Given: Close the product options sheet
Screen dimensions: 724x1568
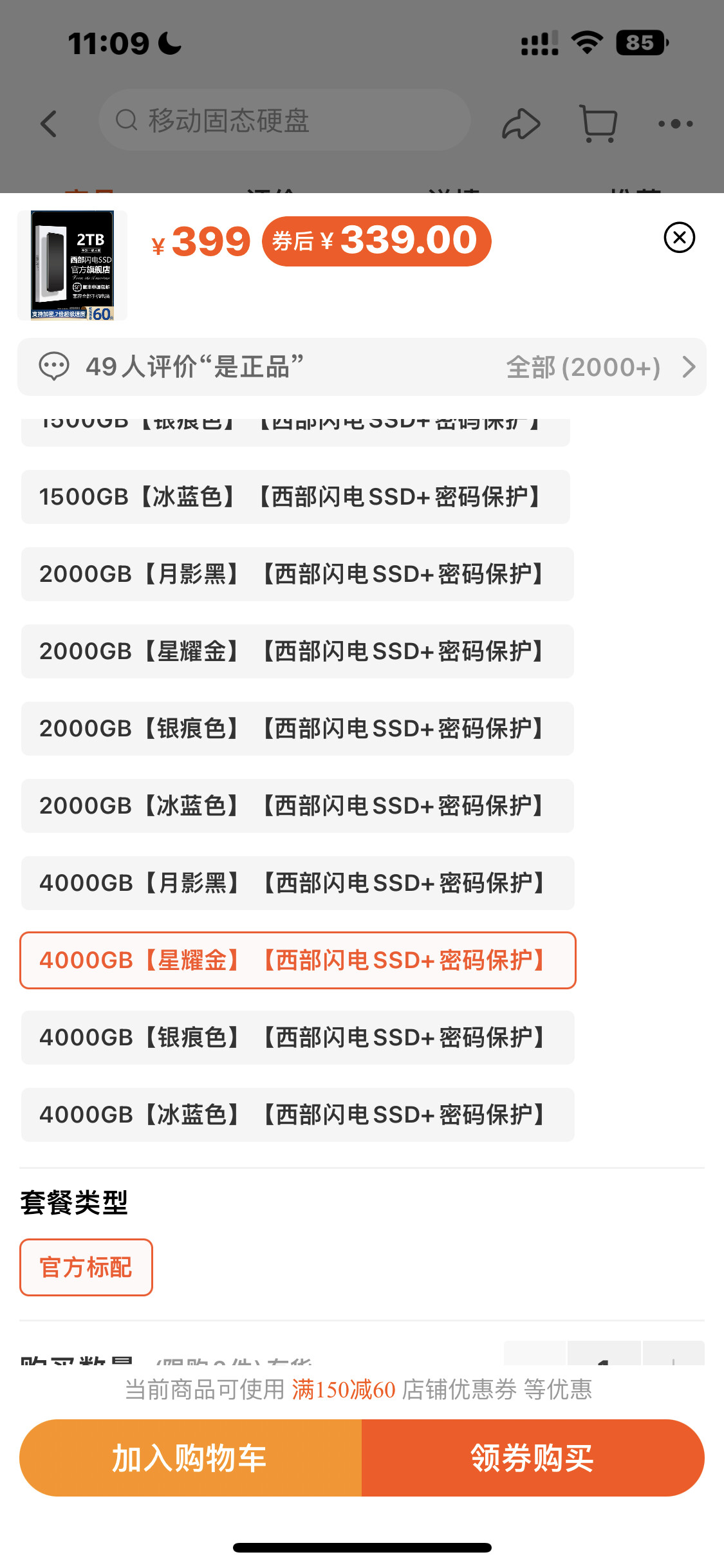Looking at the screenshot, I should (679, 238).
